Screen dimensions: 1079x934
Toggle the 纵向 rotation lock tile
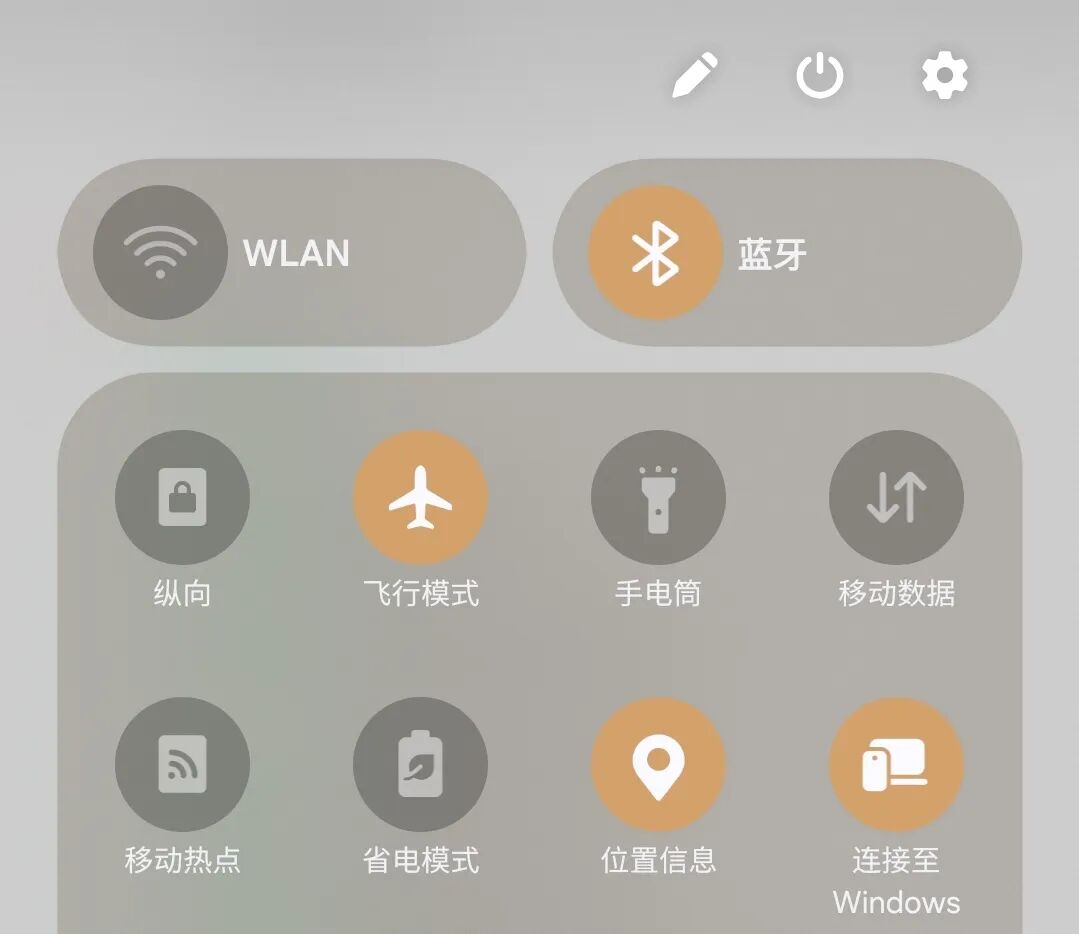click(182, 497)
